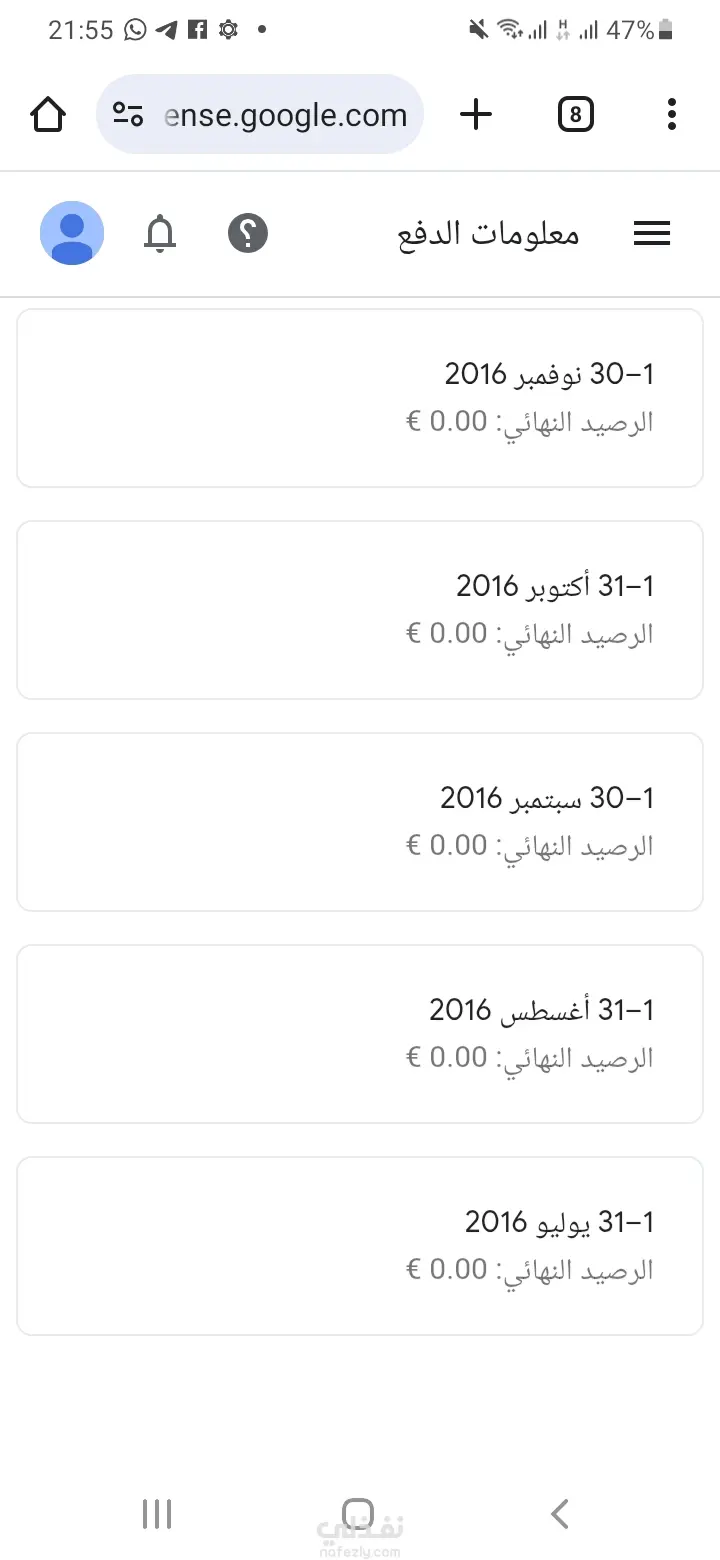Open the 1–31 أغسطس 2016 statement card

pos(360,1034)
